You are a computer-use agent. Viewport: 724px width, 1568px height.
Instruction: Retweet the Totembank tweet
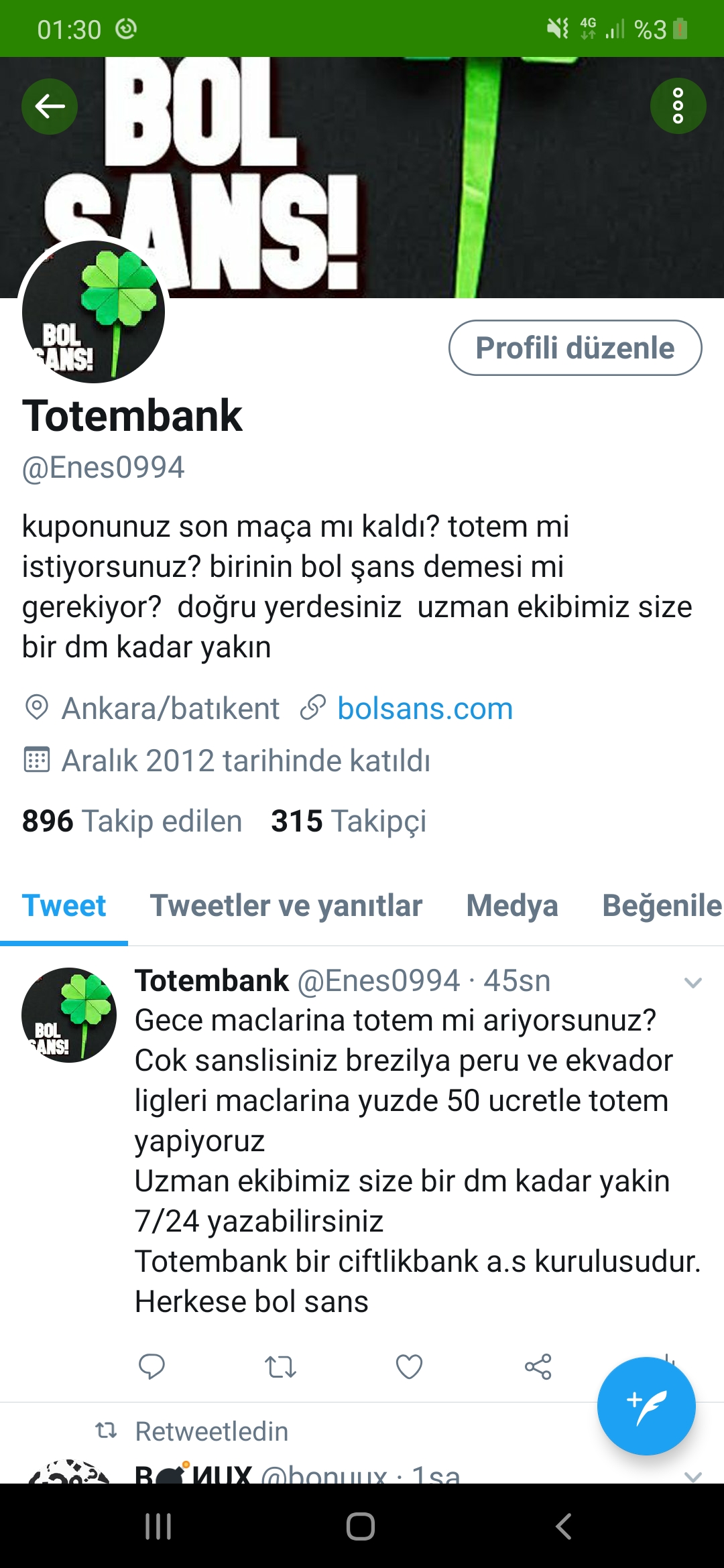click(x=280, y=1366)
